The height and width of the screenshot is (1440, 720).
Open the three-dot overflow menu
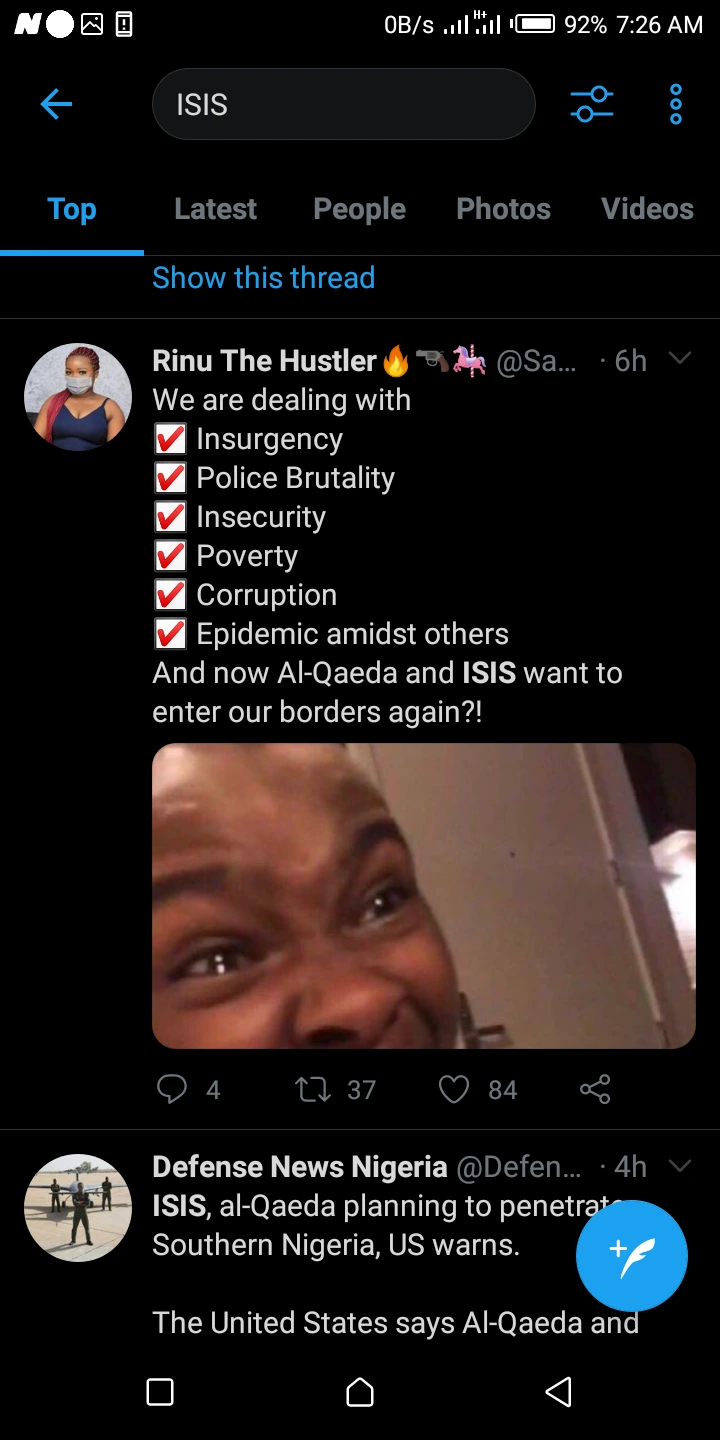[x=676, y=104]
